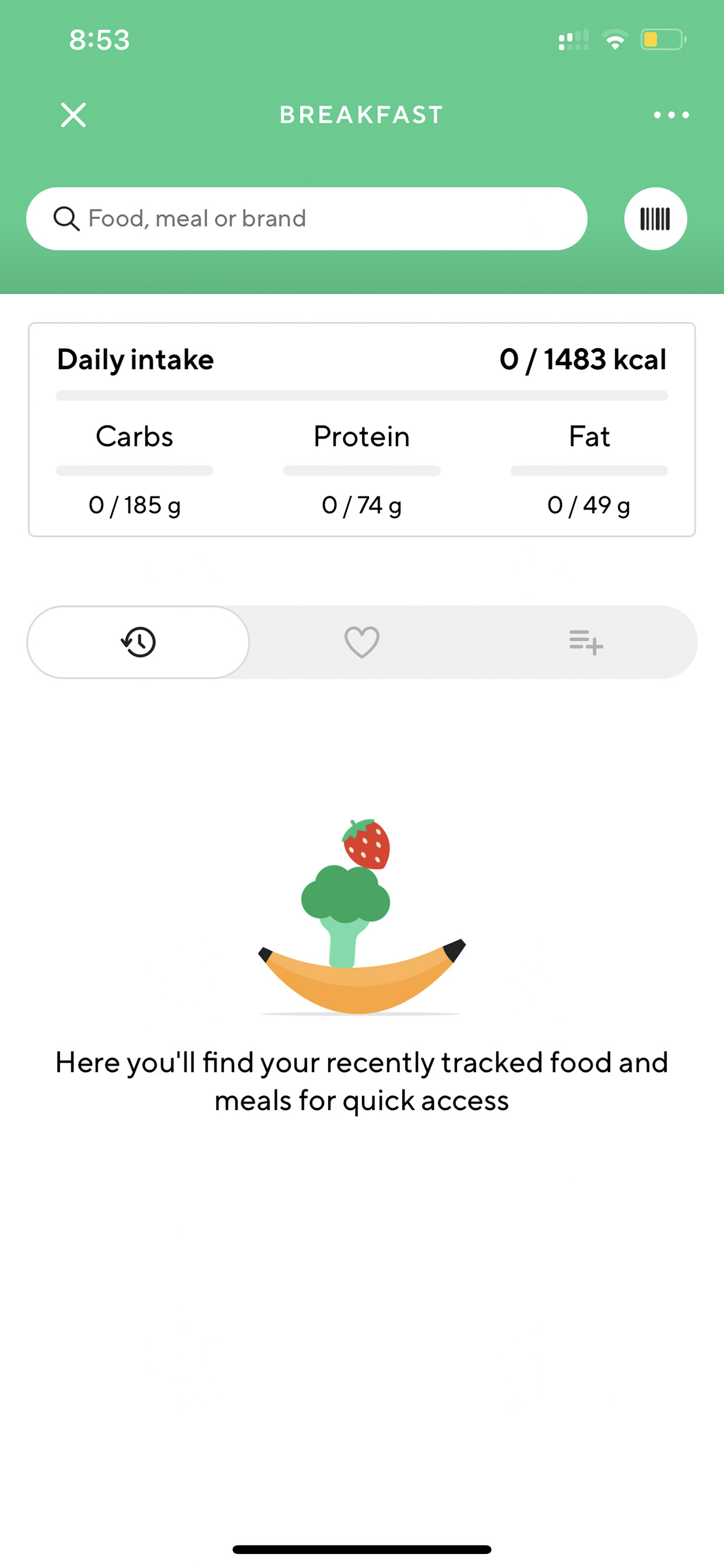The image size is (724, 1568).
Task: Close the Breakfast screen
Action: [x=74, y=115]
